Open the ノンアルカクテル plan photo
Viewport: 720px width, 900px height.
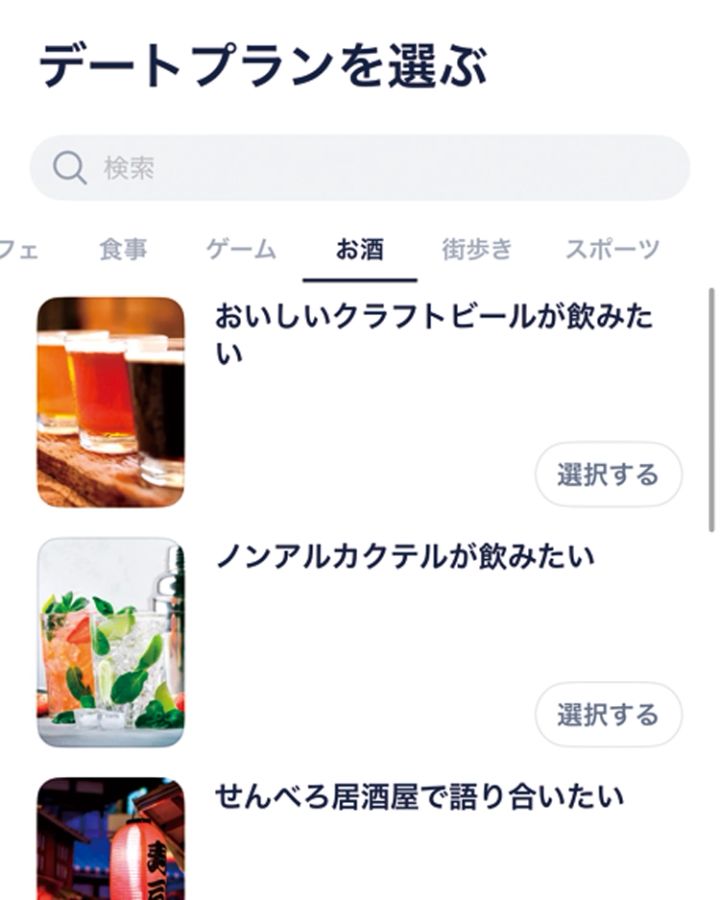tap(111, 642)
